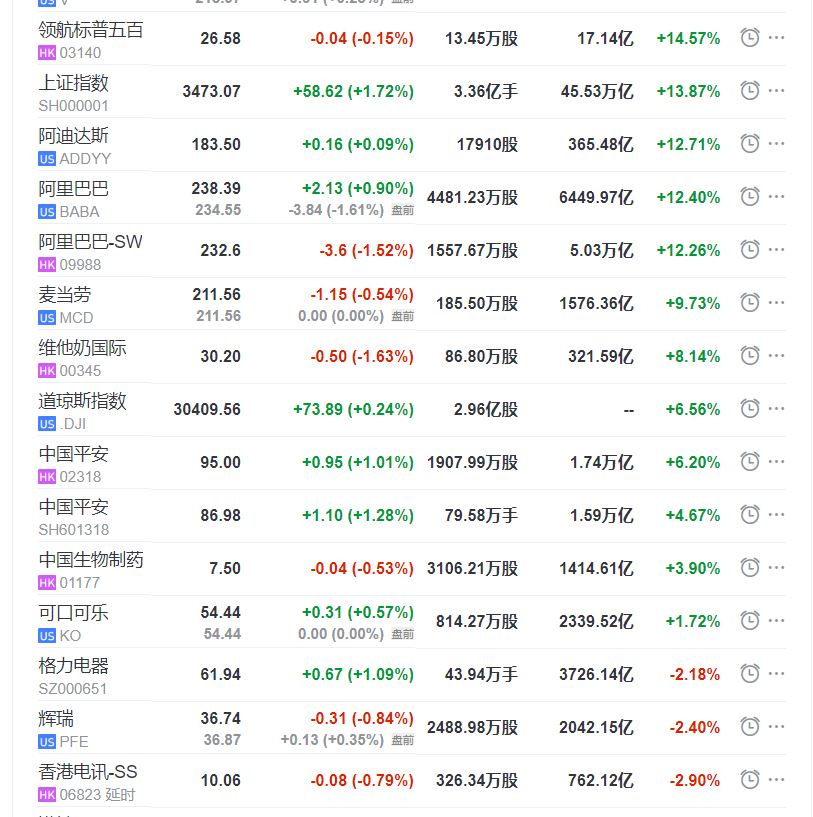Open the 辉瑞 PFE stock row
This screenshot has width=813, height=817.
(57, 718)
